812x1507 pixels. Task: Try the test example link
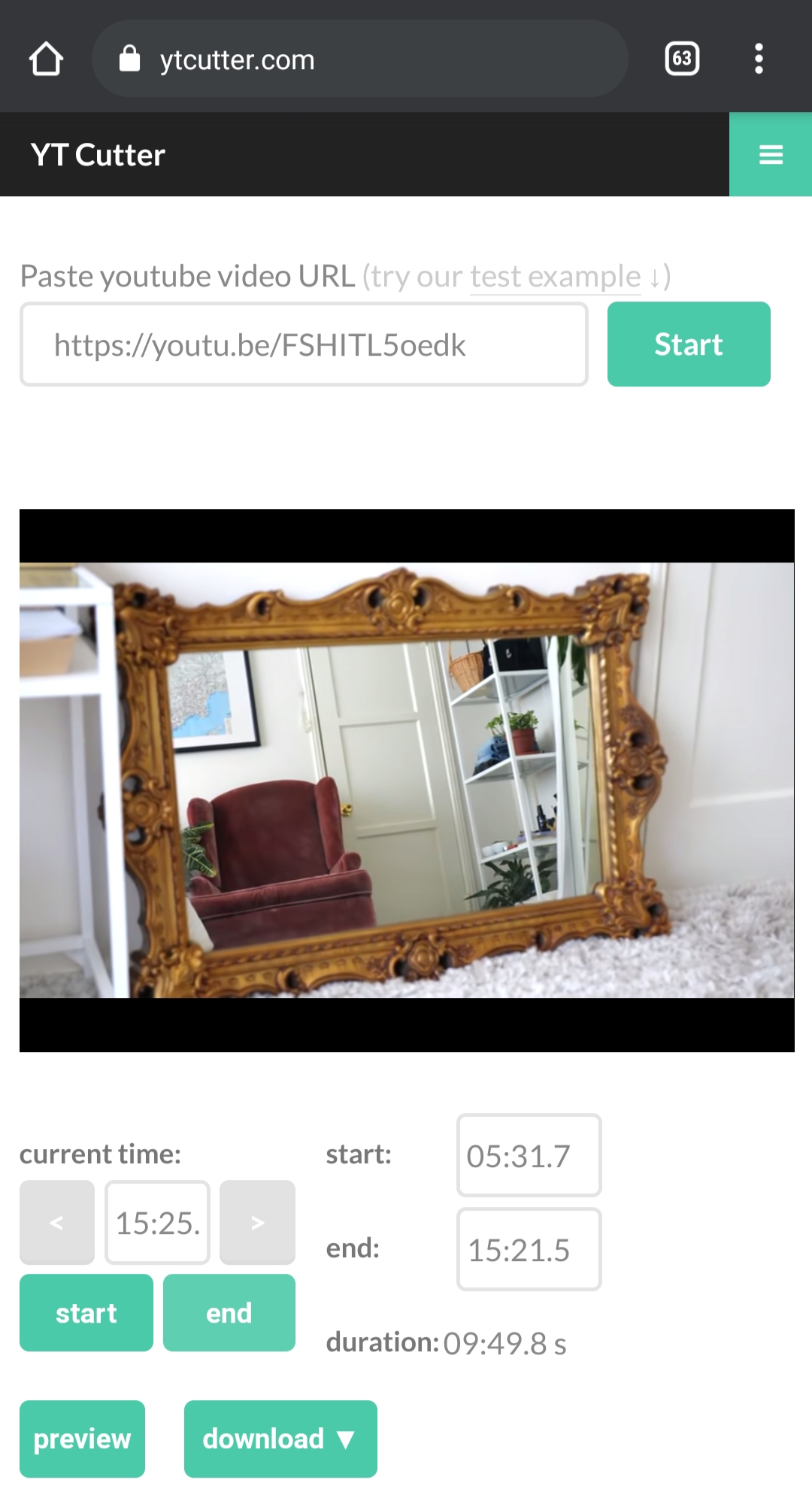point(555,277)
